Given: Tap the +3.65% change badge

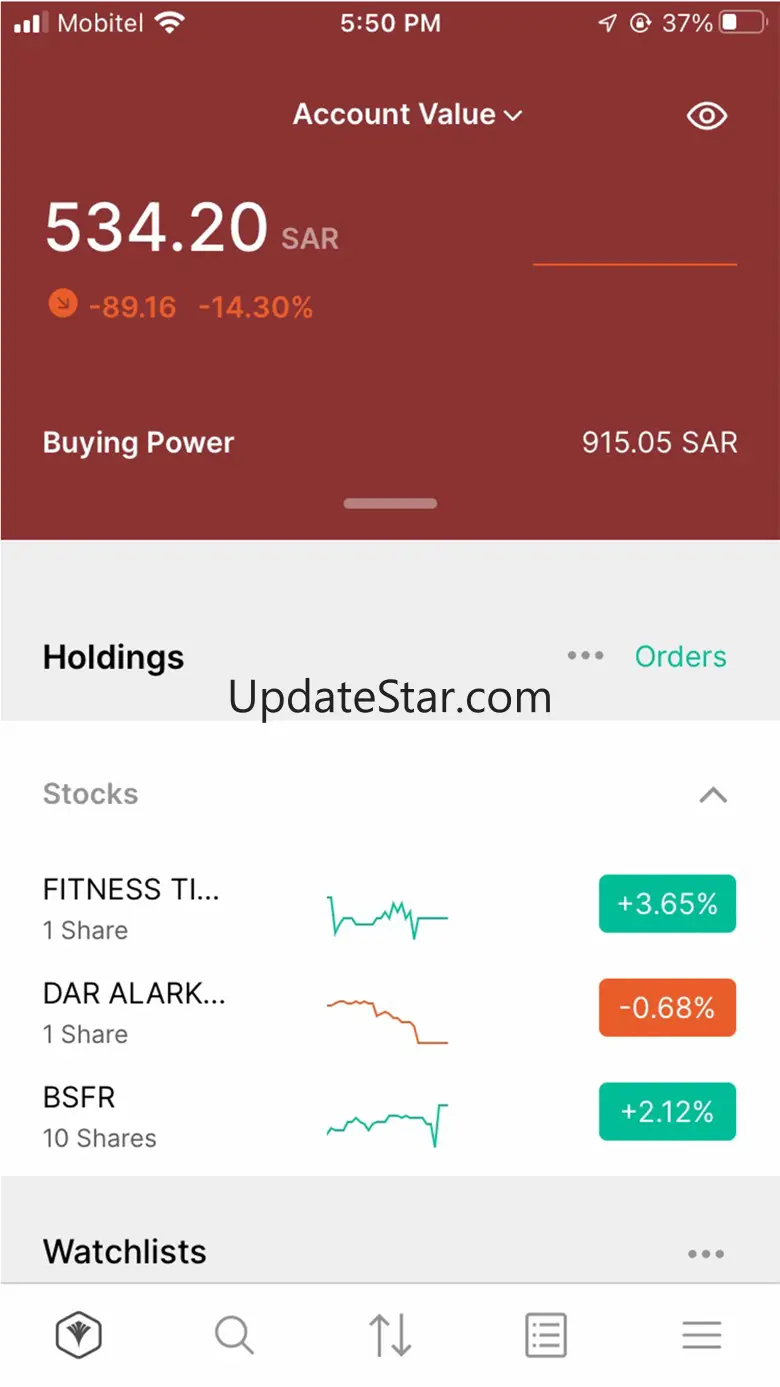Looking at the screenshot, I should (667, 904).
